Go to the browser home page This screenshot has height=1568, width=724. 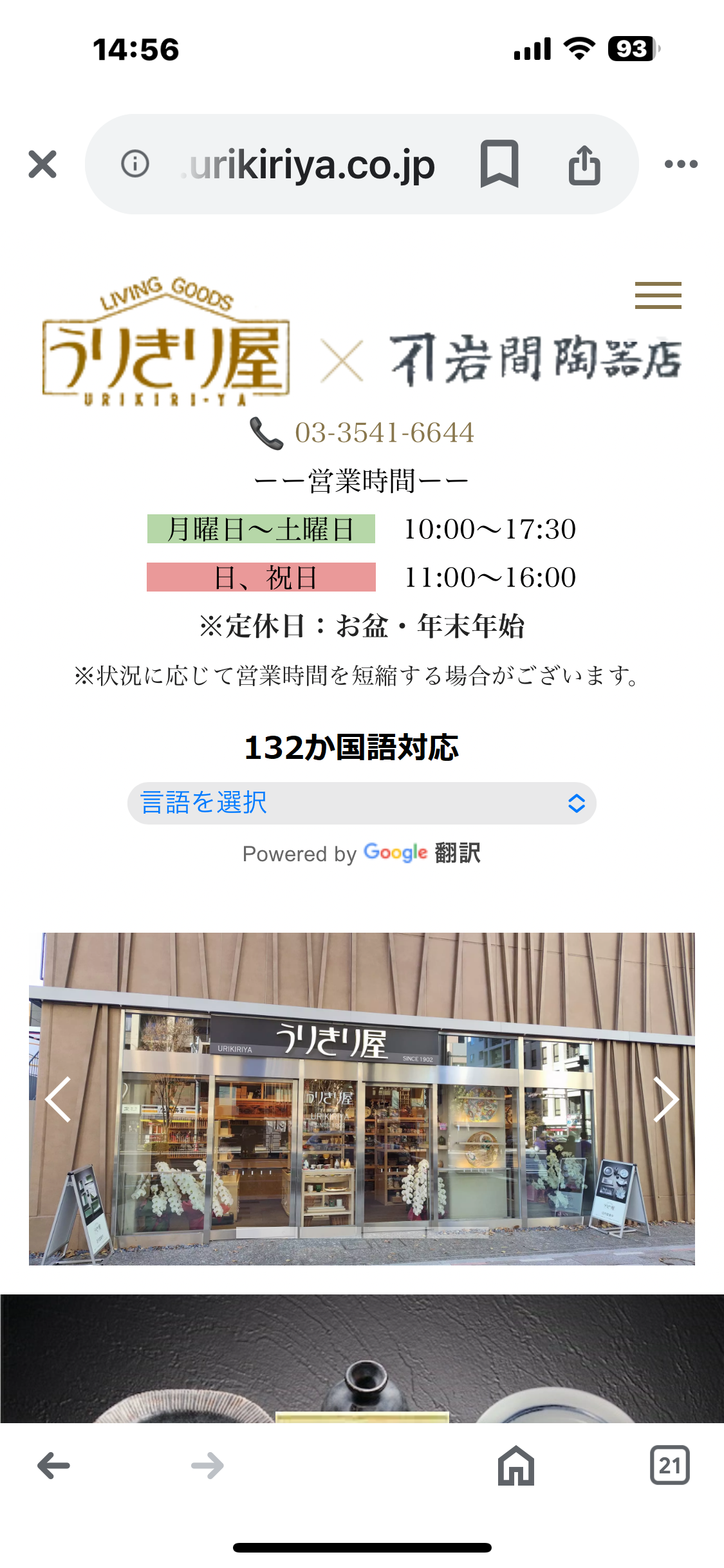click(x=516, y=1466)
